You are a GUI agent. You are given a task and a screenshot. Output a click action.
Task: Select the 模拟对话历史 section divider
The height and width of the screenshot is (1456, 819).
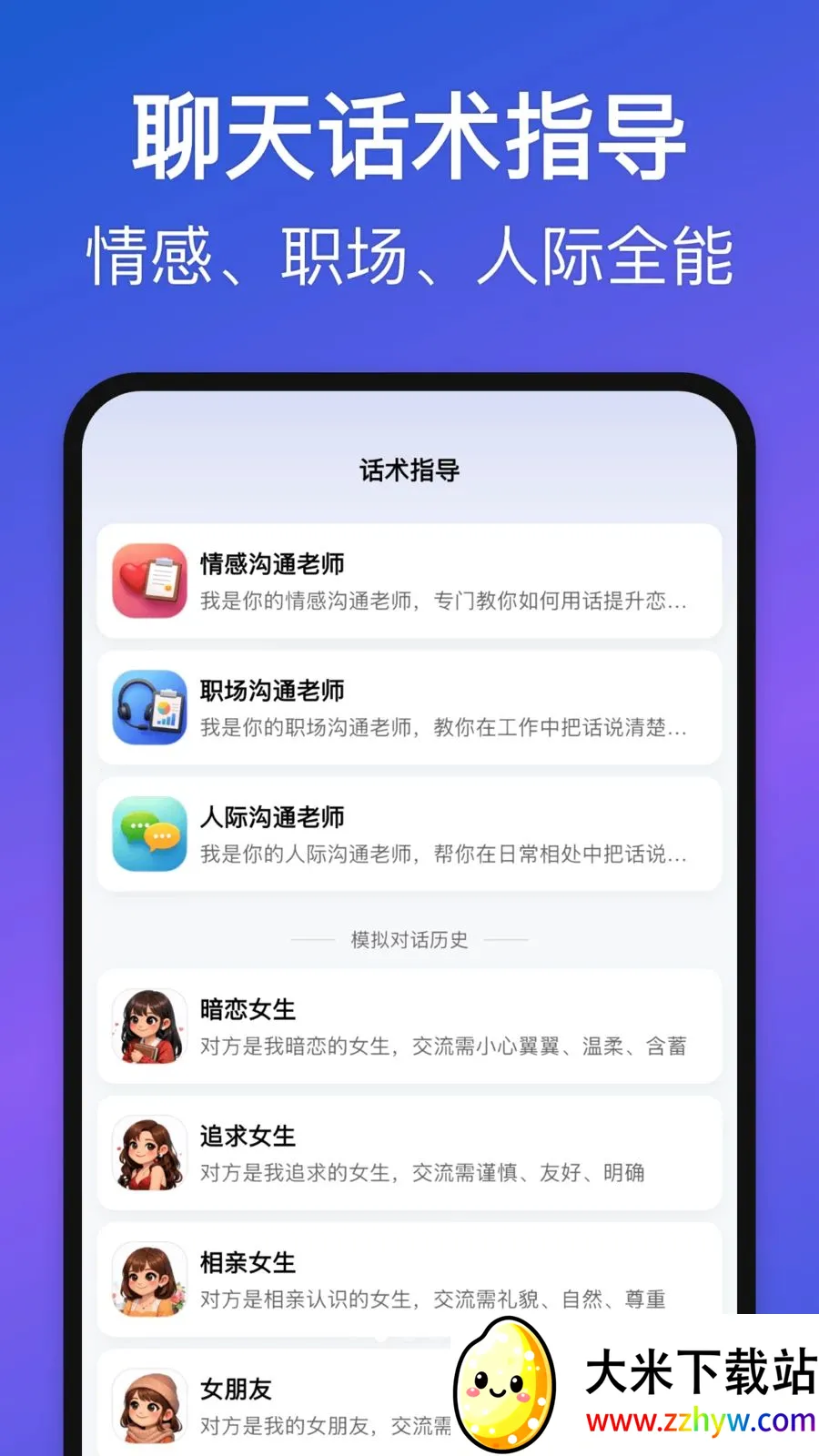tap(408, 939)
